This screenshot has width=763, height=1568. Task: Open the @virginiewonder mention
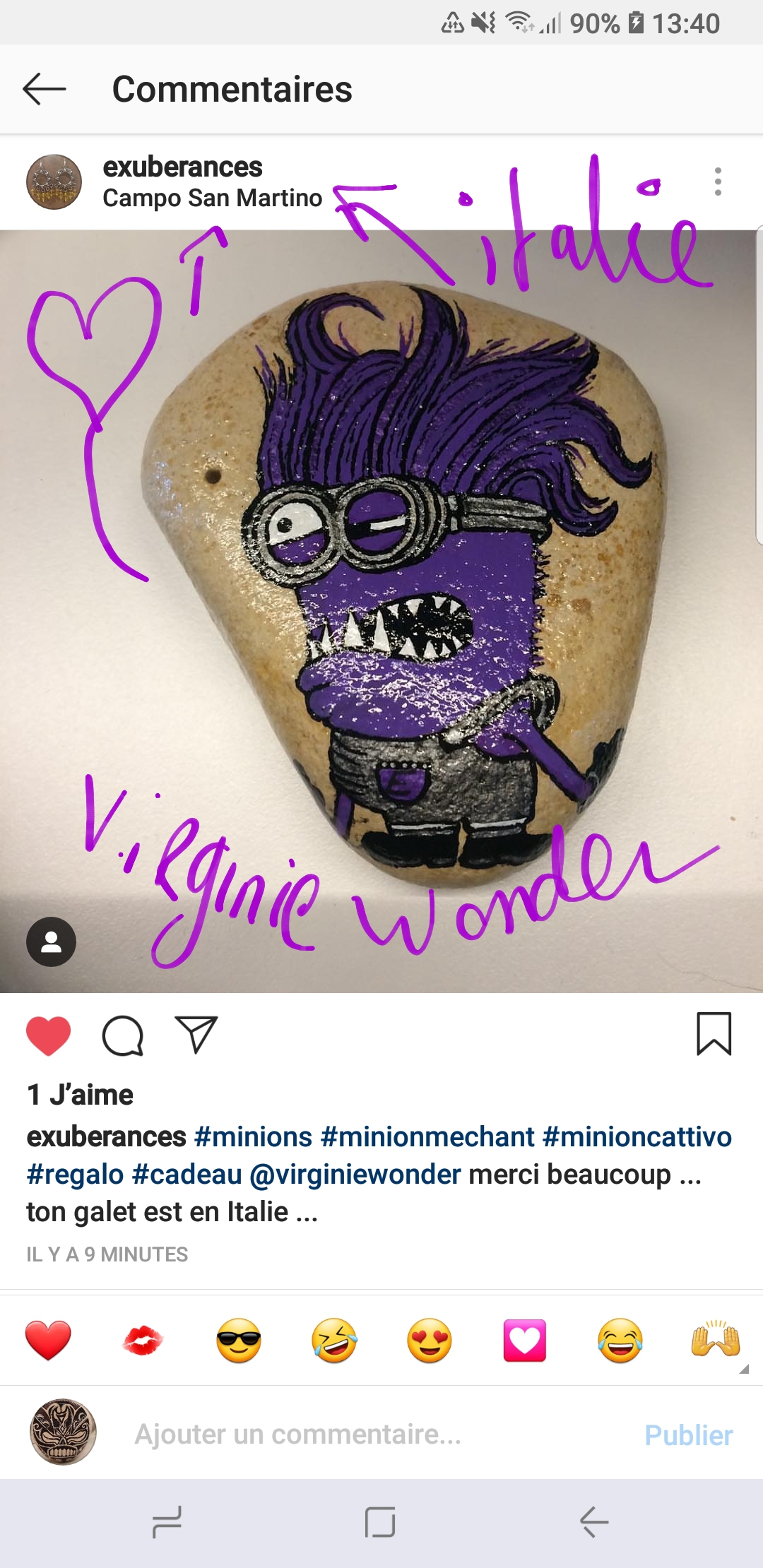point(355,1175)
